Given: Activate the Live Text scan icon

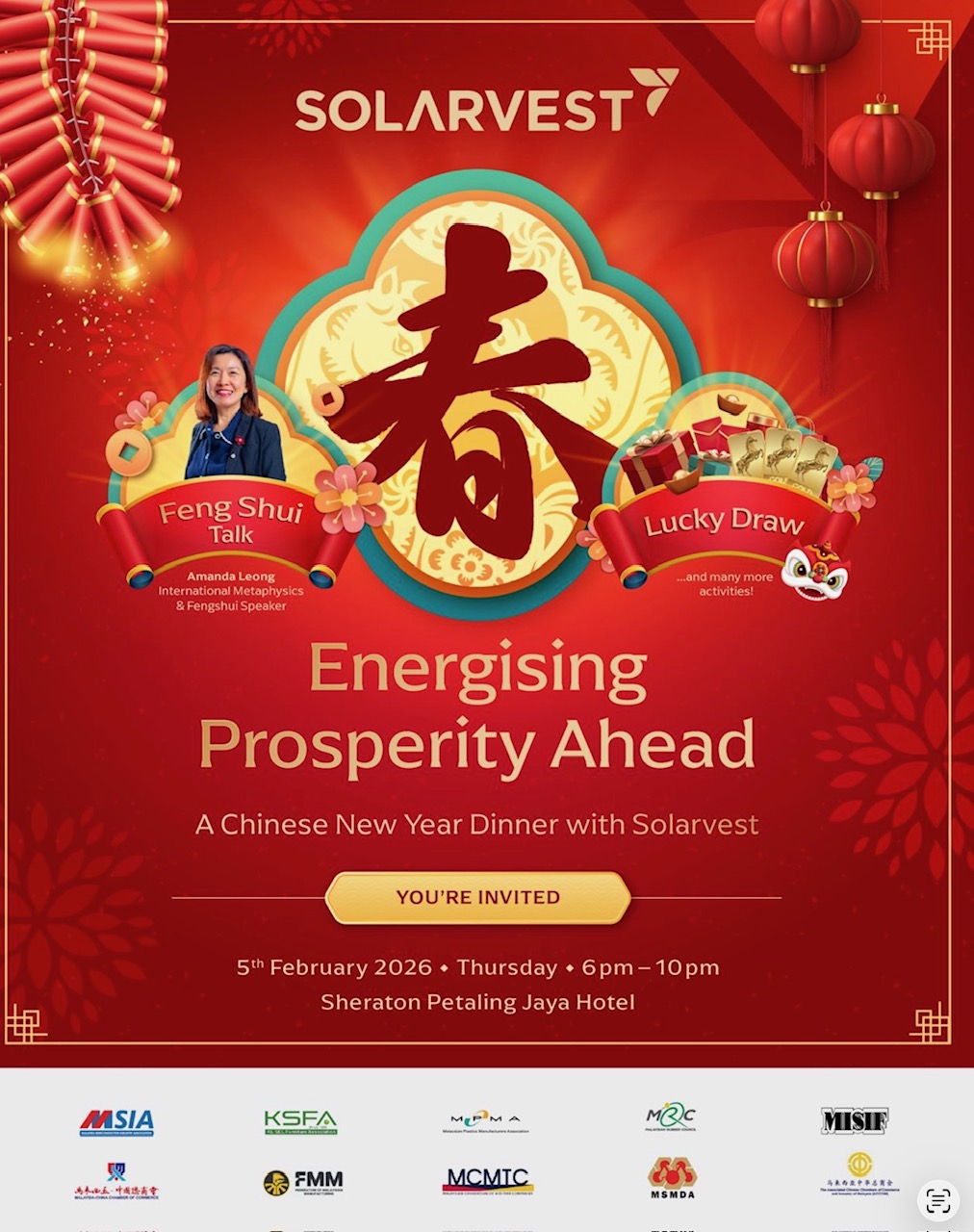Looking at the screenshot, I should pos(937,1200).
